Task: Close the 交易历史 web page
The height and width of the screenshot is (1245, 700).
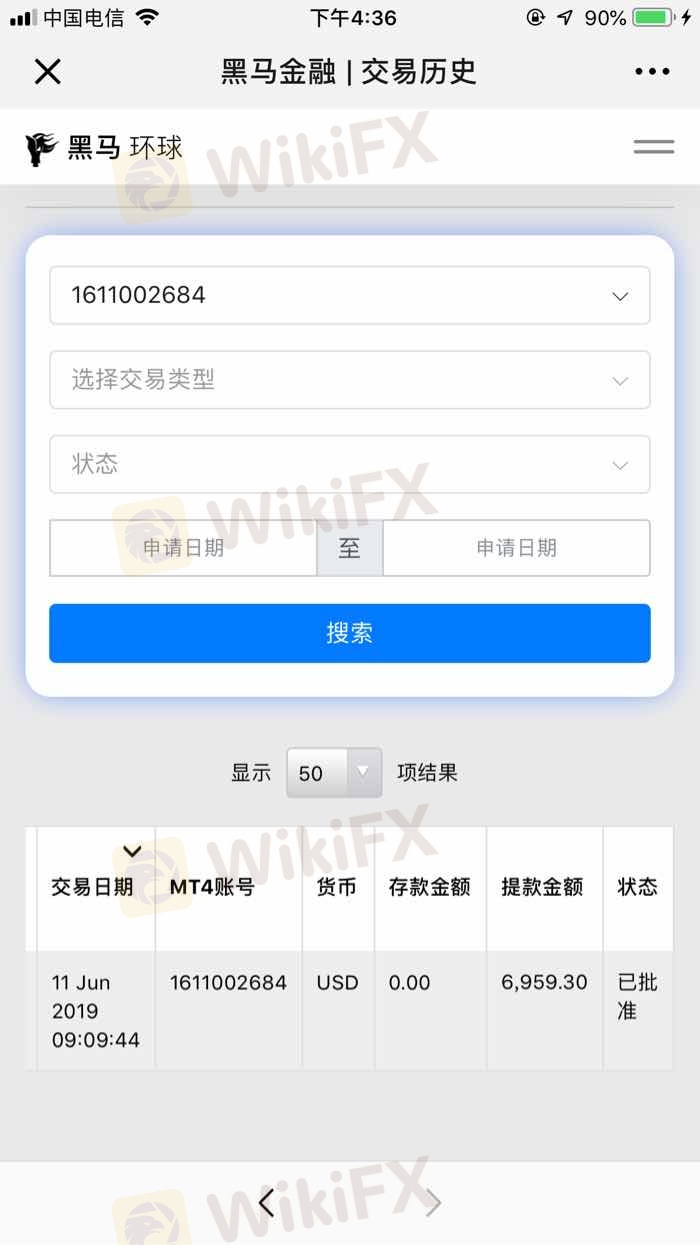Action: click(x=47, y=71)
